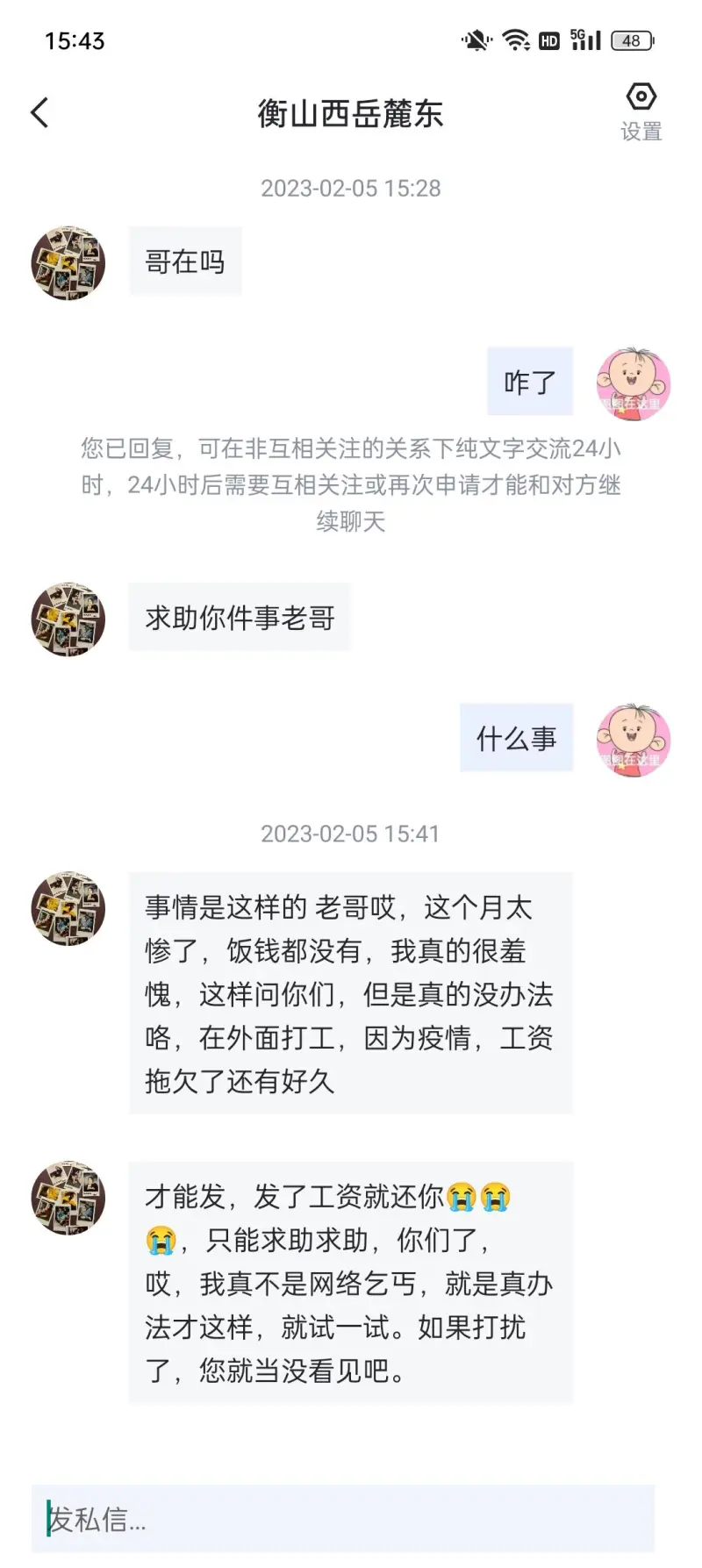
Task: Open sender's avatar beside 哥在吗
Action: coord(68,262)
